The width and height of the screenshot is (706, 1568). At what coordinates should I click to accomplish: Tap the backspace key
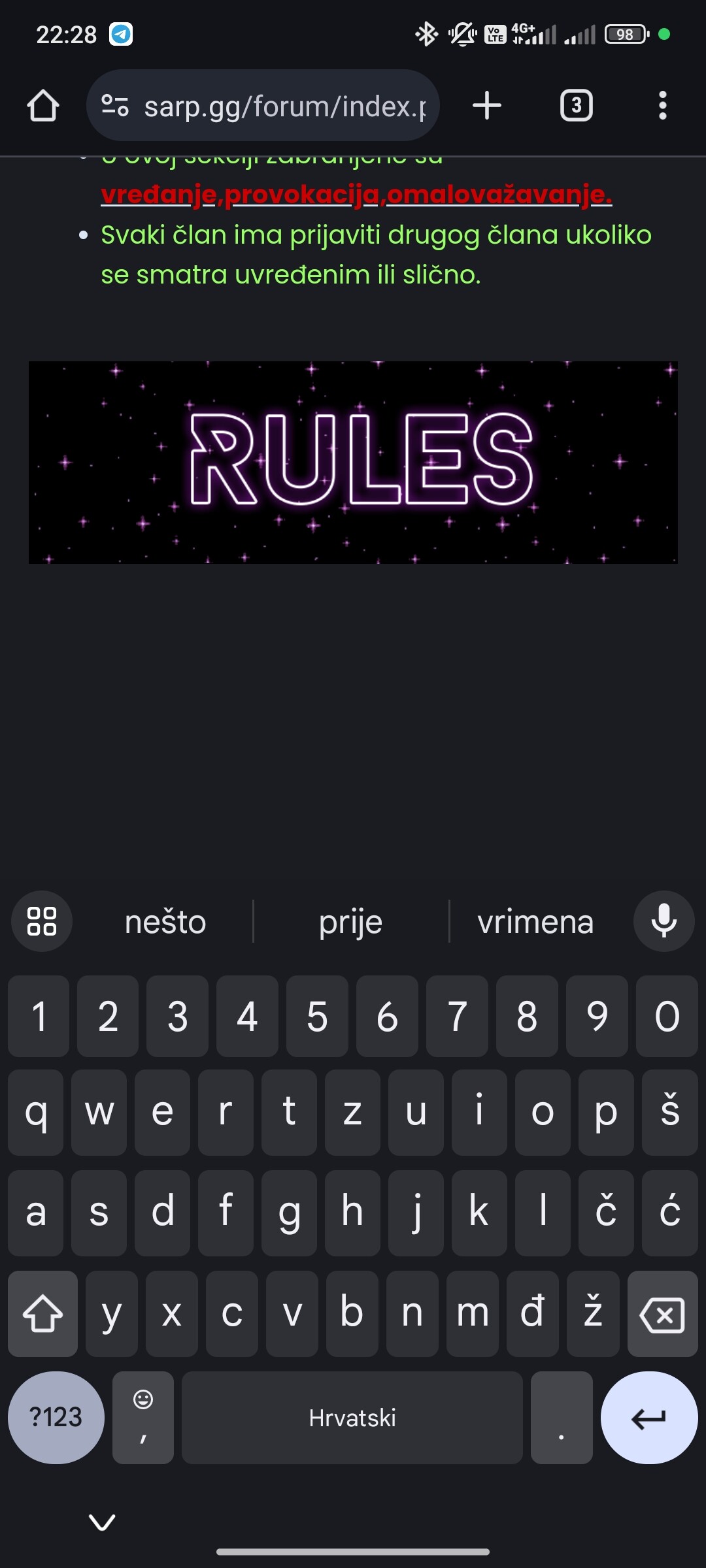click(662, 1314)
